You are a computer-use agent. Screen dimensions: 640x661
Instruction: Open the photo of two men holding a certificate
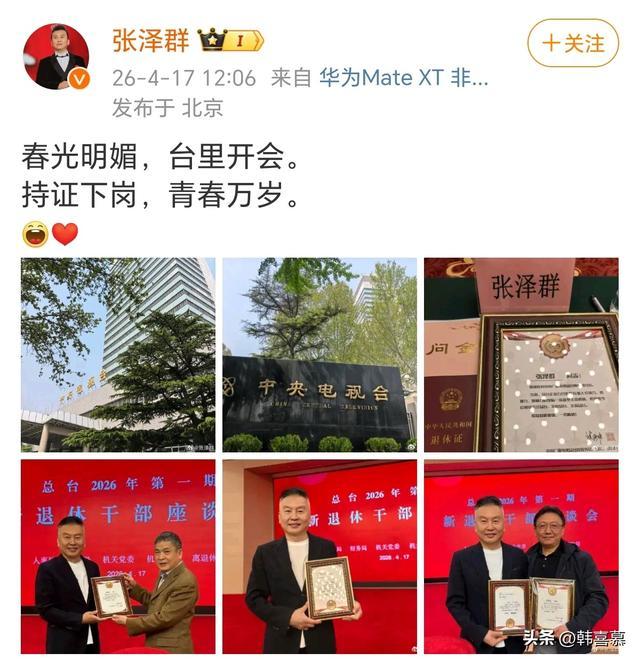pos(118,556)
